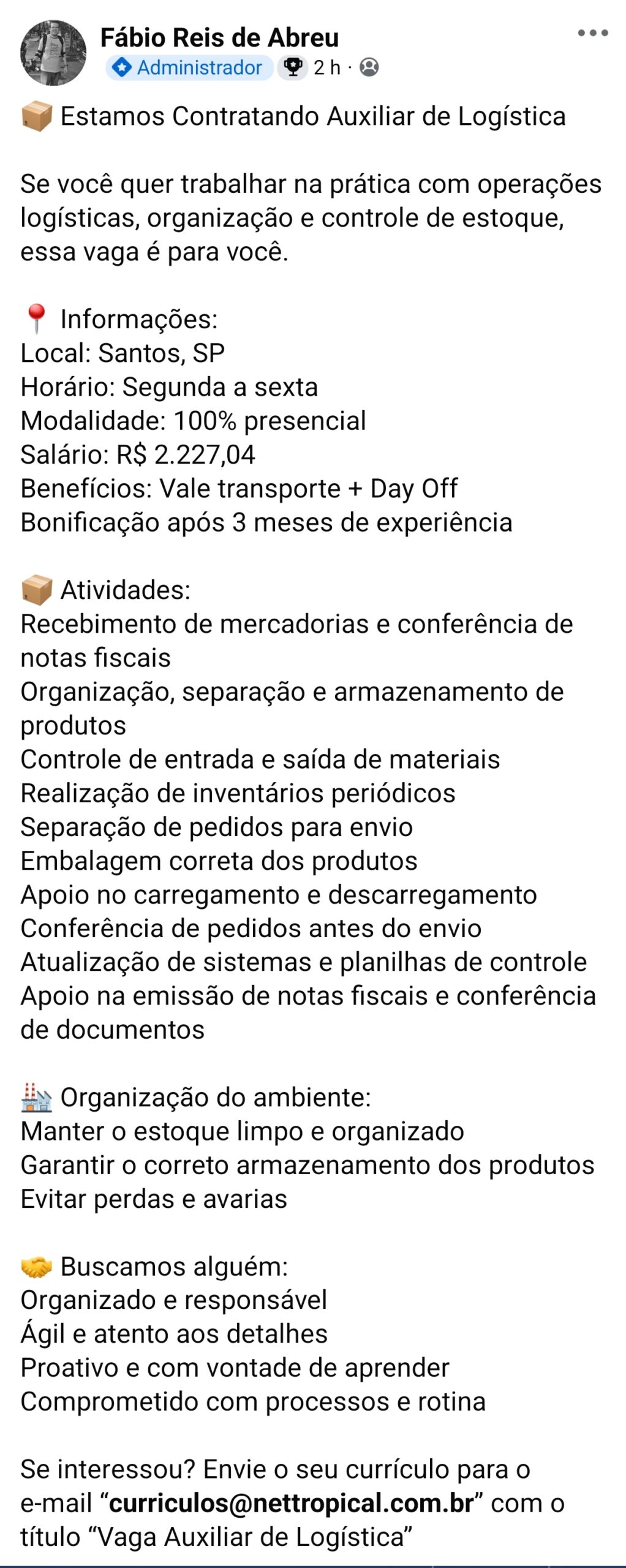
Task: Tap the Administrador badge
Action: [189, 67]
